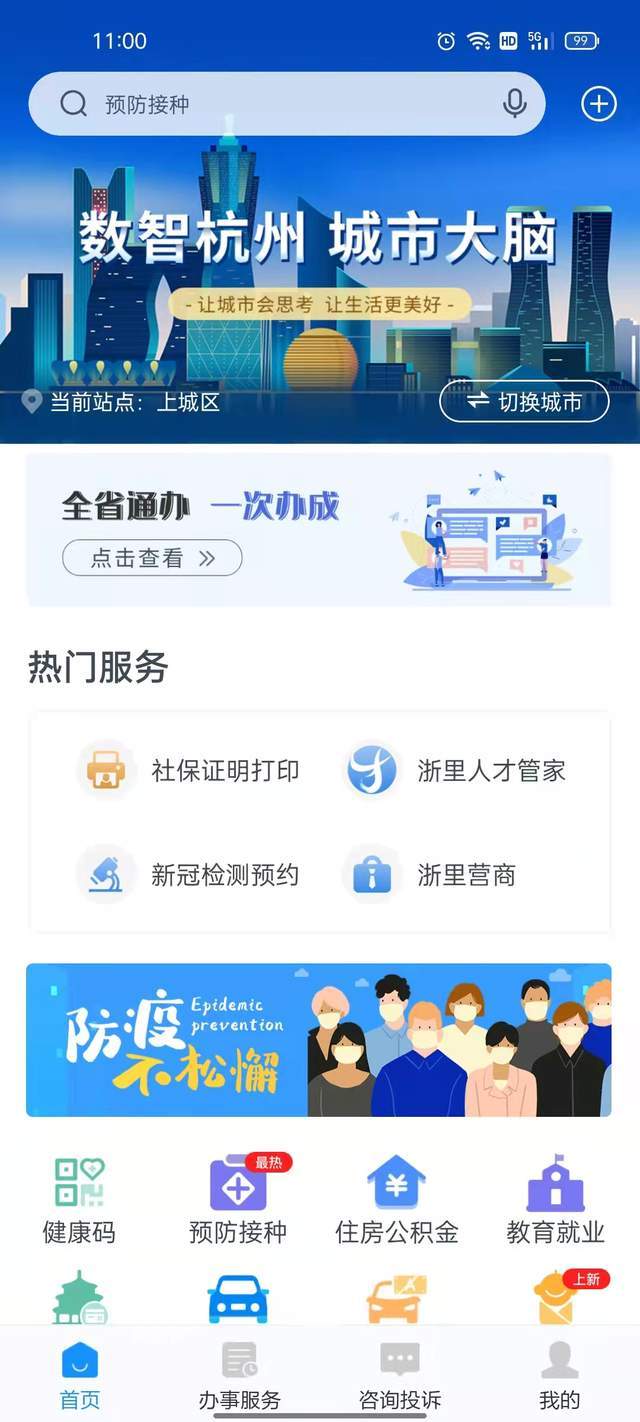Open the plus add menu
The height and width of the screenshot is (1422, 640).
click(x=598, y=104)
